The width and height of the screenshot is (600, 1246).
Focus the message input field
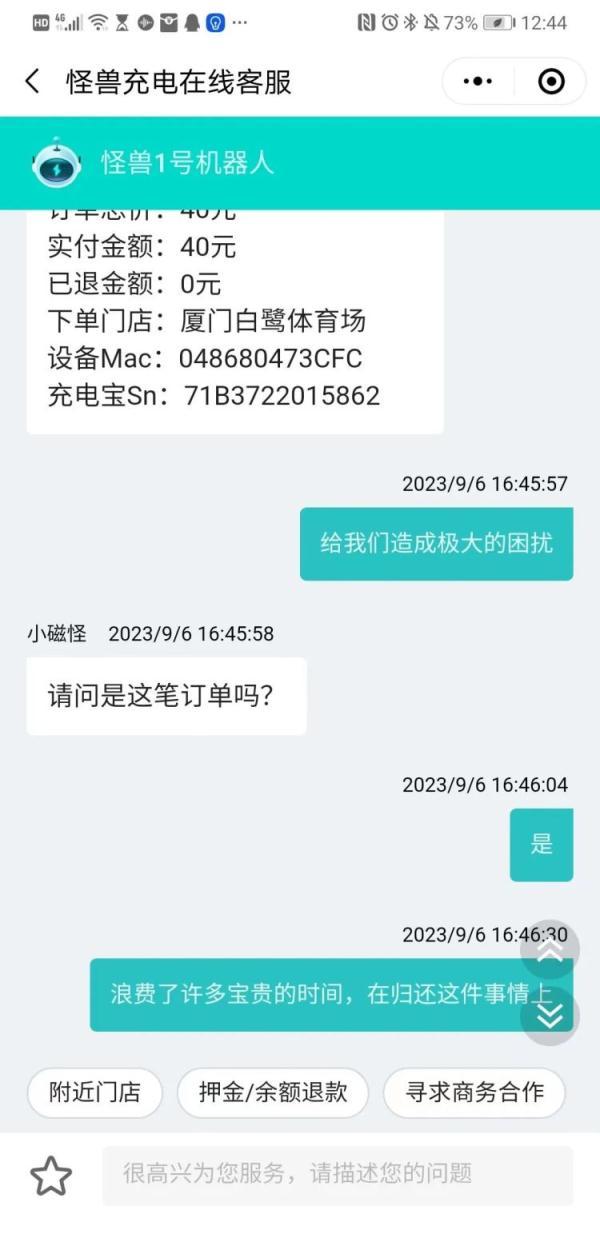[x=337, y=1174]
